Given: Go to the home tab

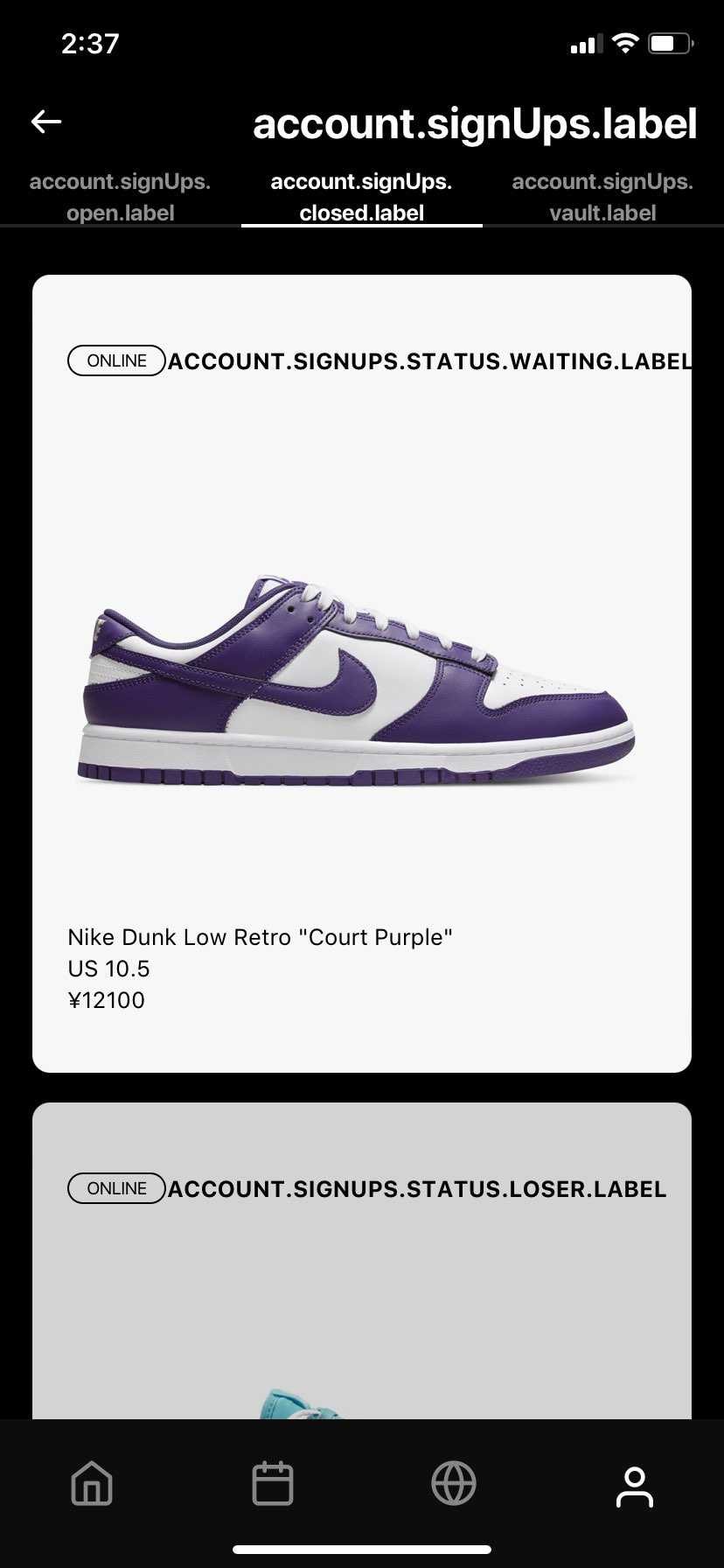Looking at the screenshot, I should click(x=92, y=1485).
